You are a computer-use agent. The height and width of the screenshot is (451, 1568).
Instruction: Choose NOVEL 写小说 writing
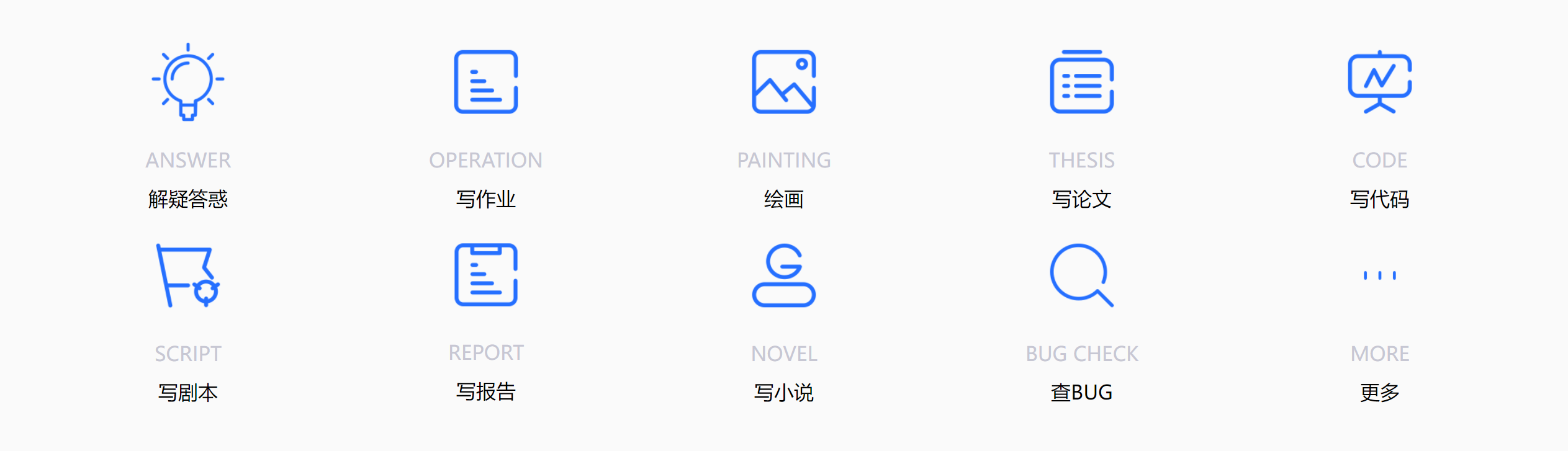[784, 276]
